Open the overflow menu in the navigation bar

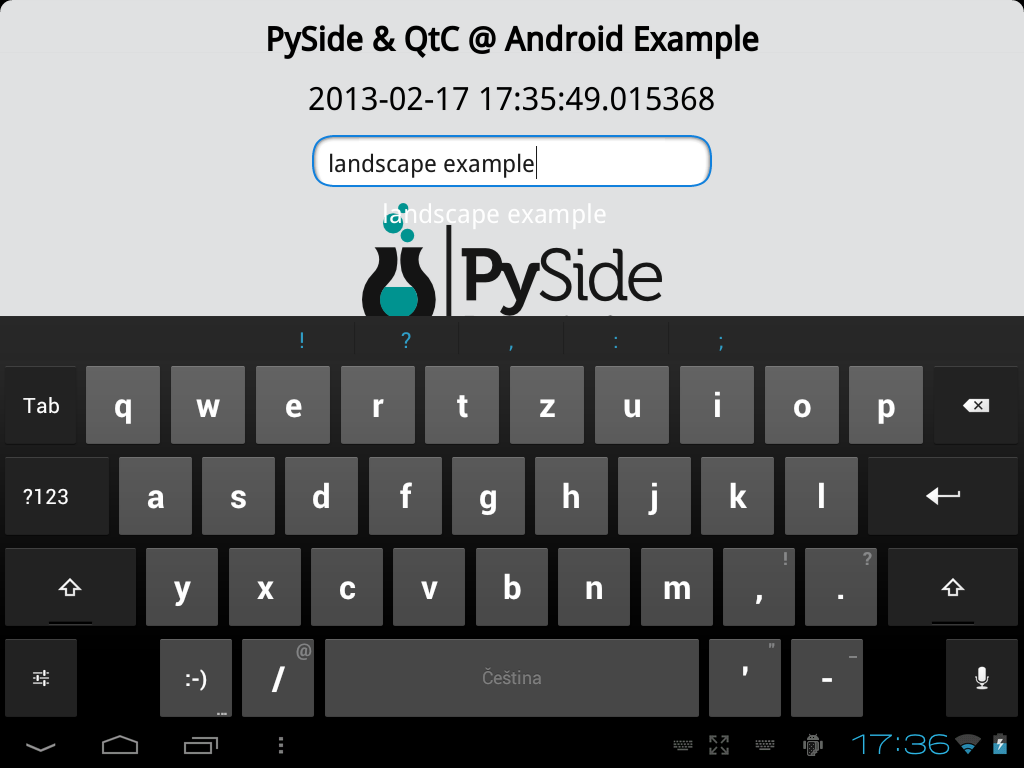coord(281,745)
